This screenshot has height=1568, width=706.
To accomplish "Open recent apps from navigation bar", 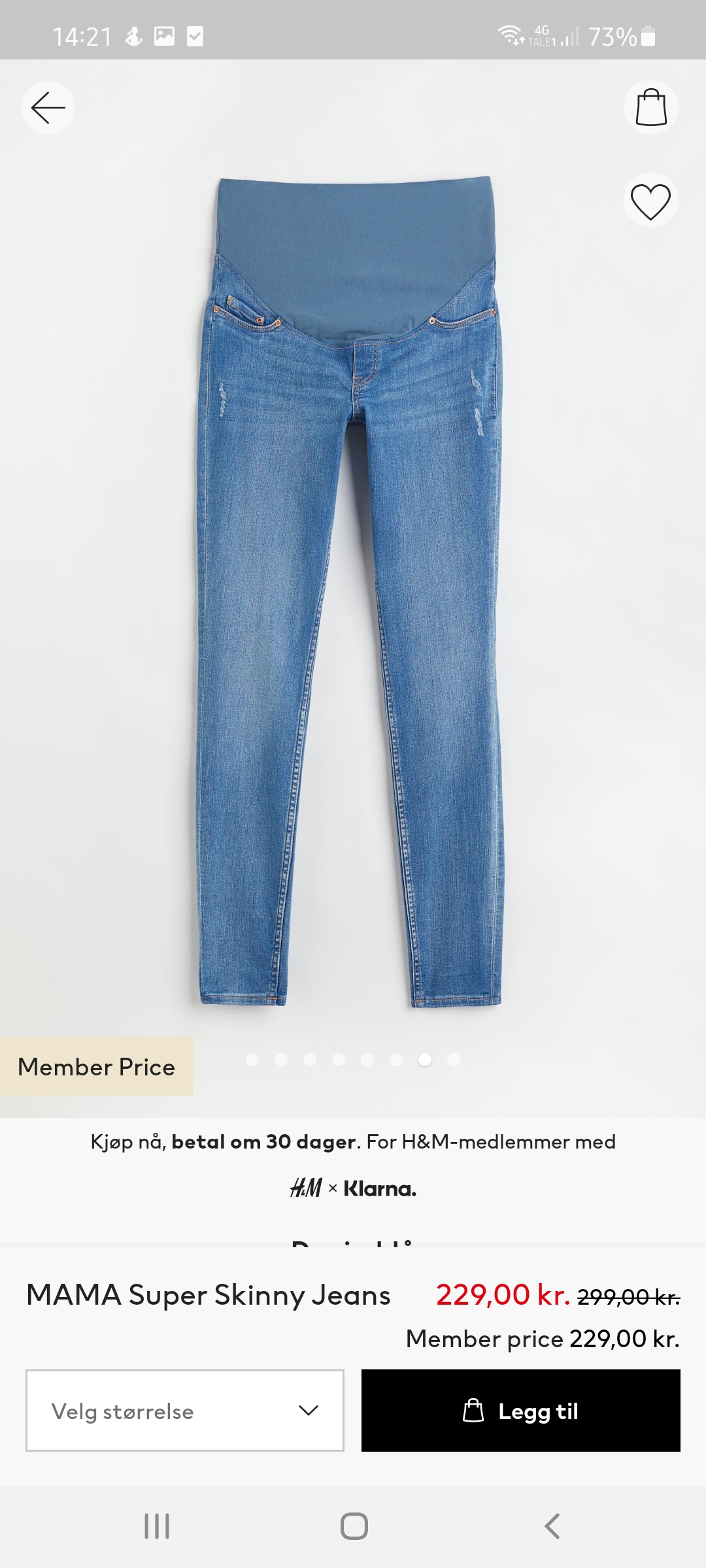I will tap(157, 1526).
